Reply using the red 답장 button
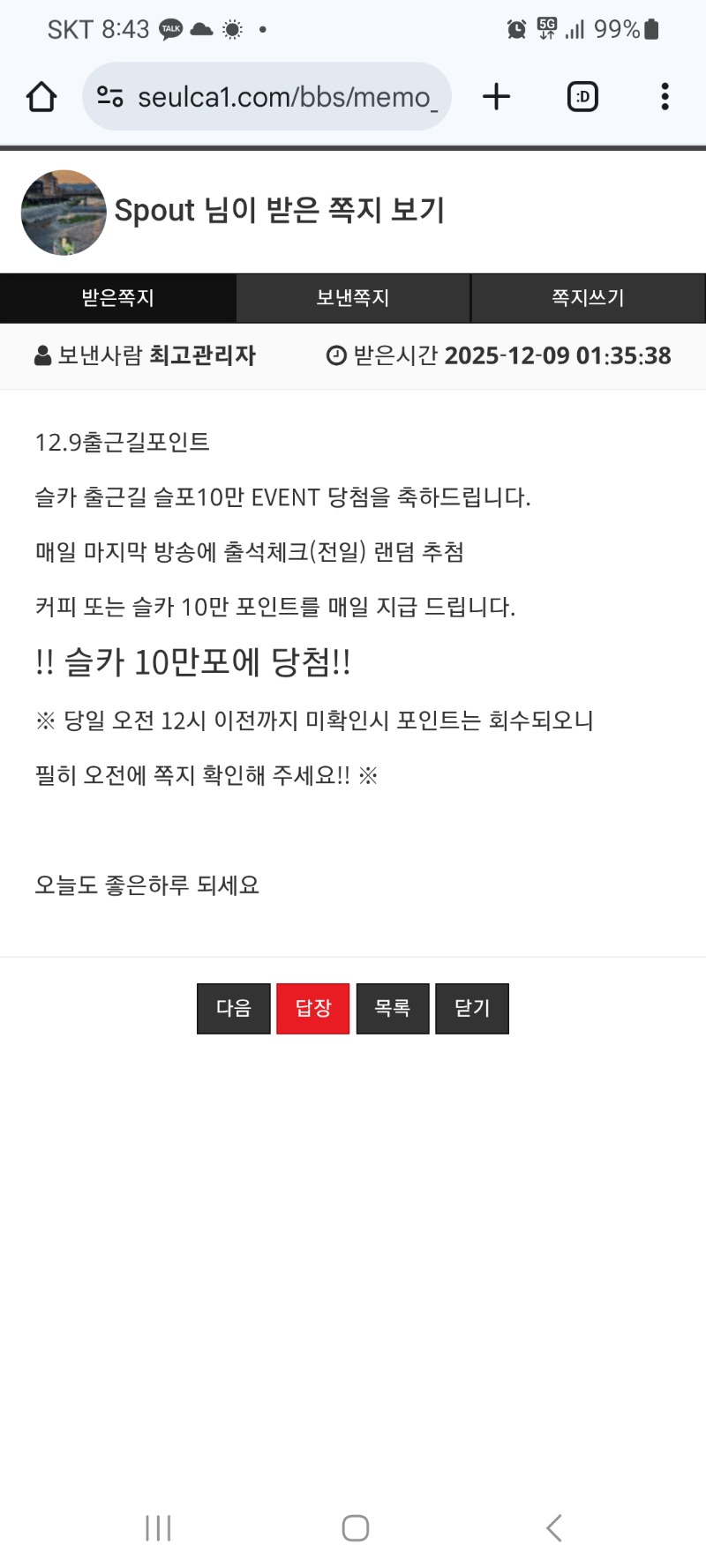706x1568 pixels. pyautogui.click(x=313, y=1008)
